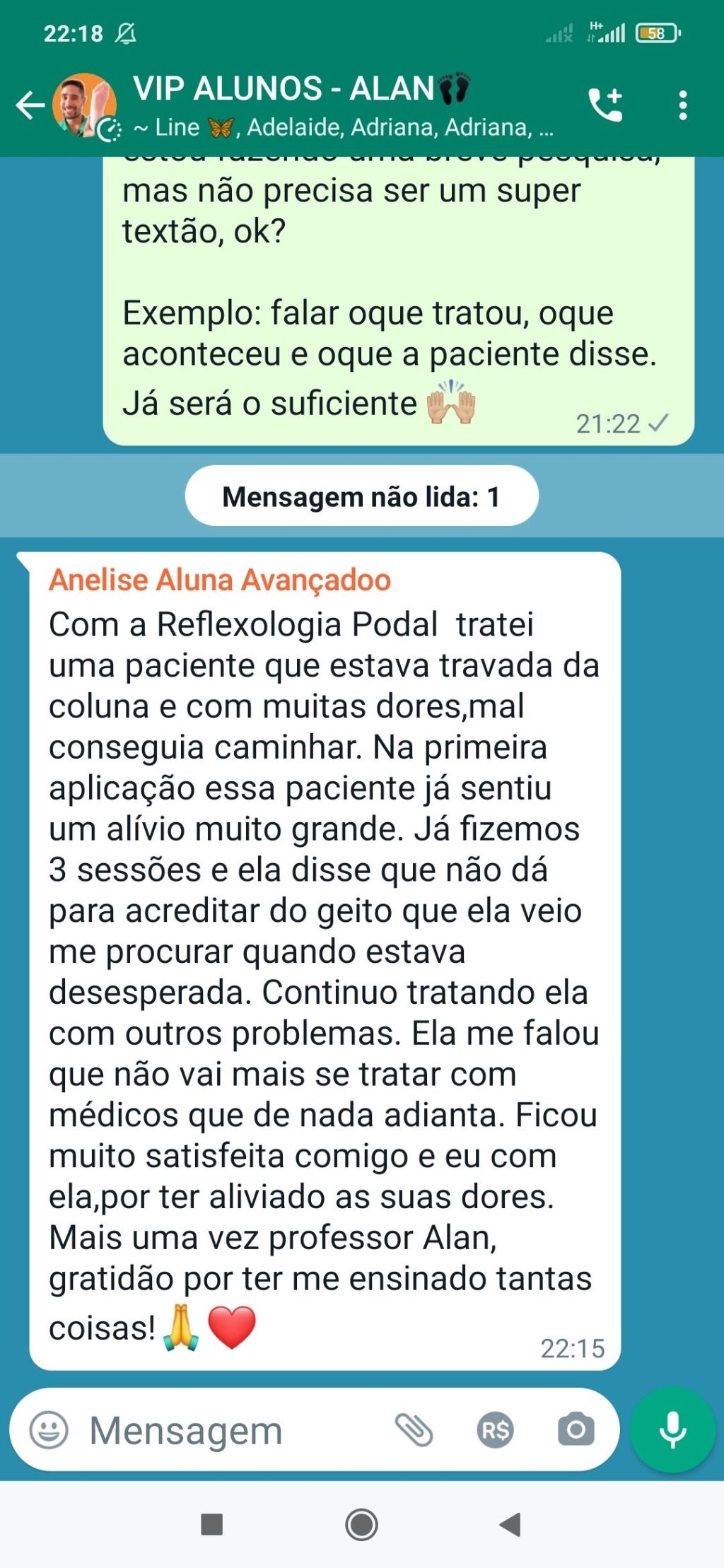This screenshot has height=1568, width=724.
Task: Open the camera to take a photo
Action: (576, 1431)
